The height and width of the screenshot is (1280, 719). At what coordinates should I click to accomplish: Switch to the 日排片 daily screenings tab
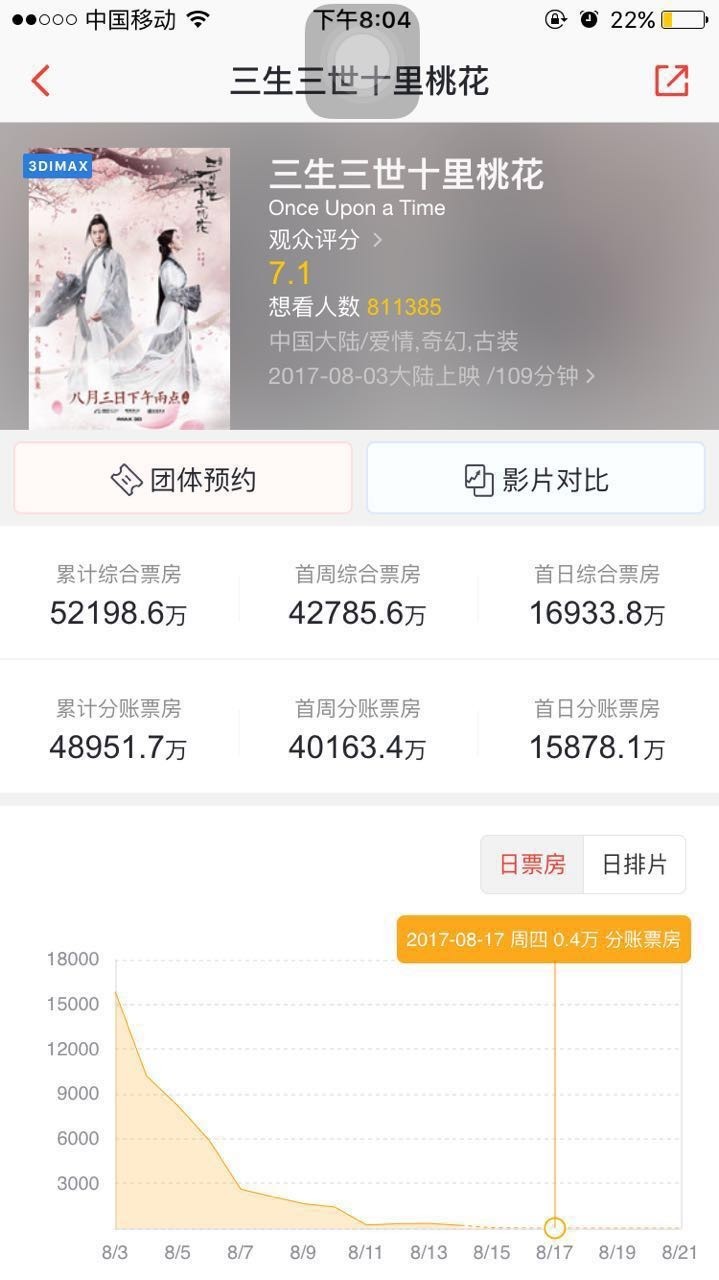tap(634, 864)
